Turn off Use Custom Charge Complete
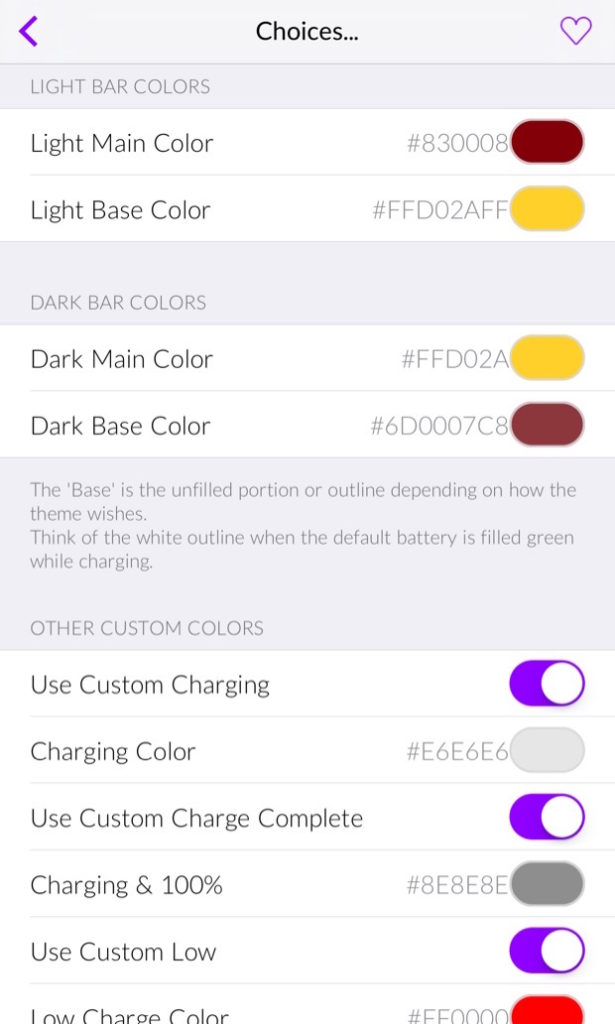The height and width of the screenshot is (1024, 615). [547, 818]
